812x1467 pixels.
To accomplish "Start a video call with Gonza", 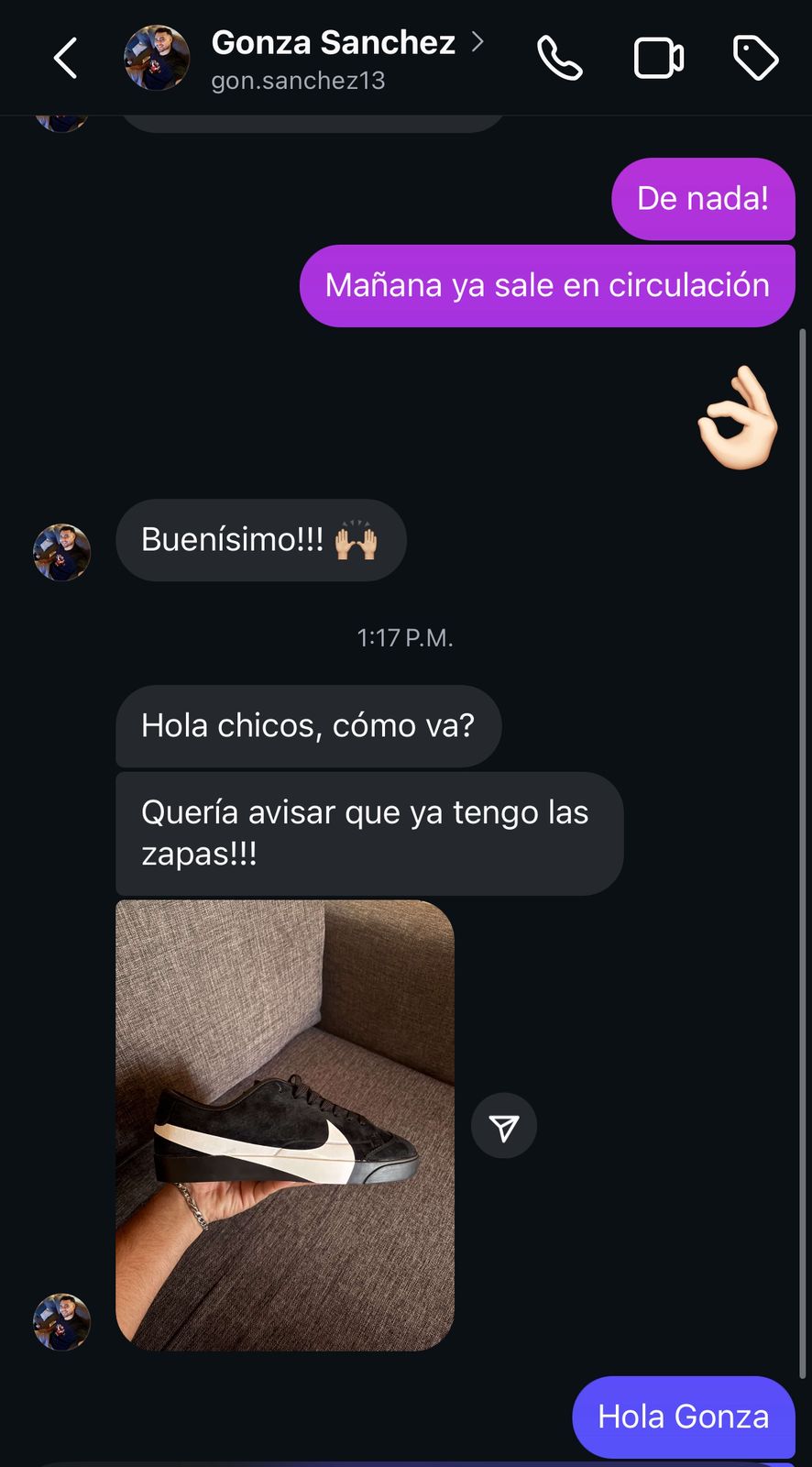I will [659, 59].
